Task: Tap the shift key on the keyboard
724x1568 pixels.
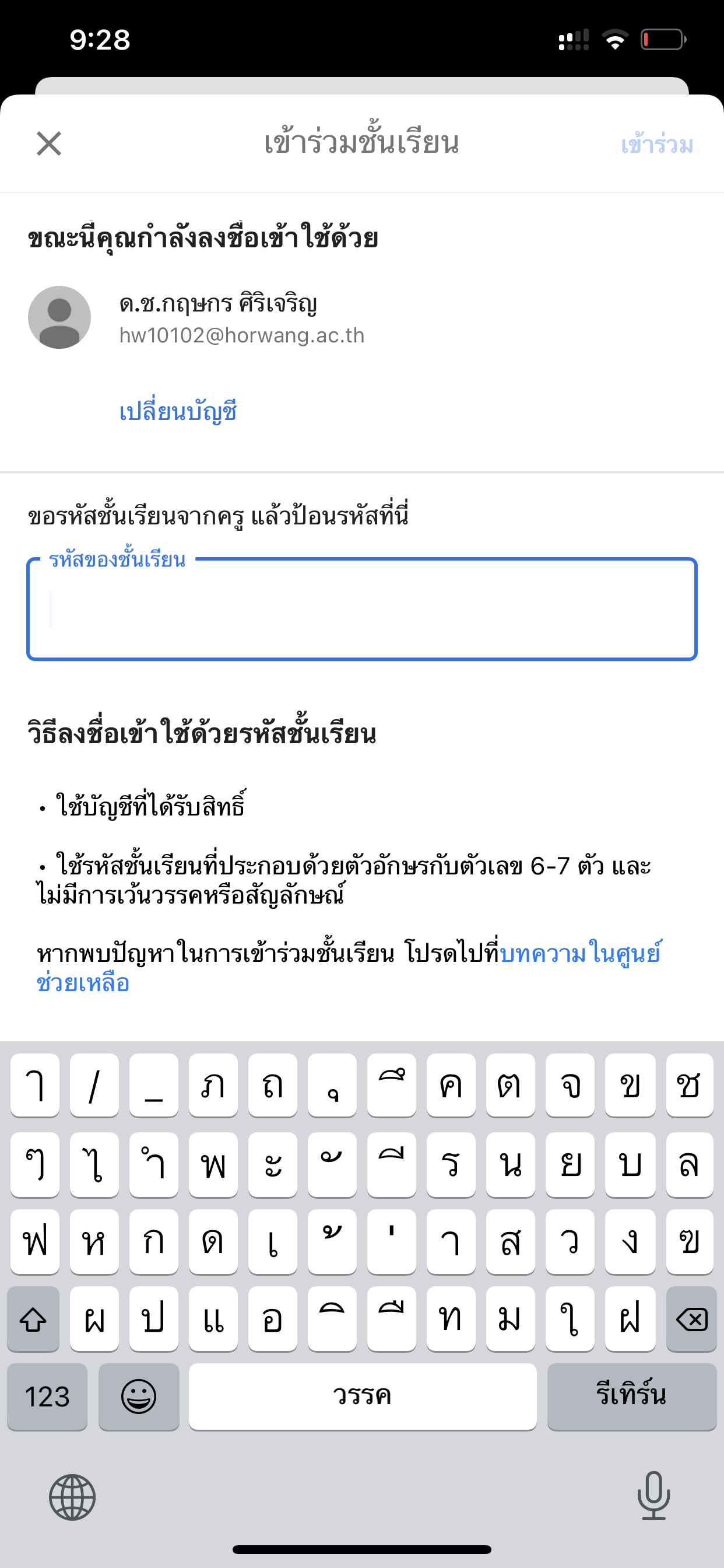Action: pos(33,1319)
